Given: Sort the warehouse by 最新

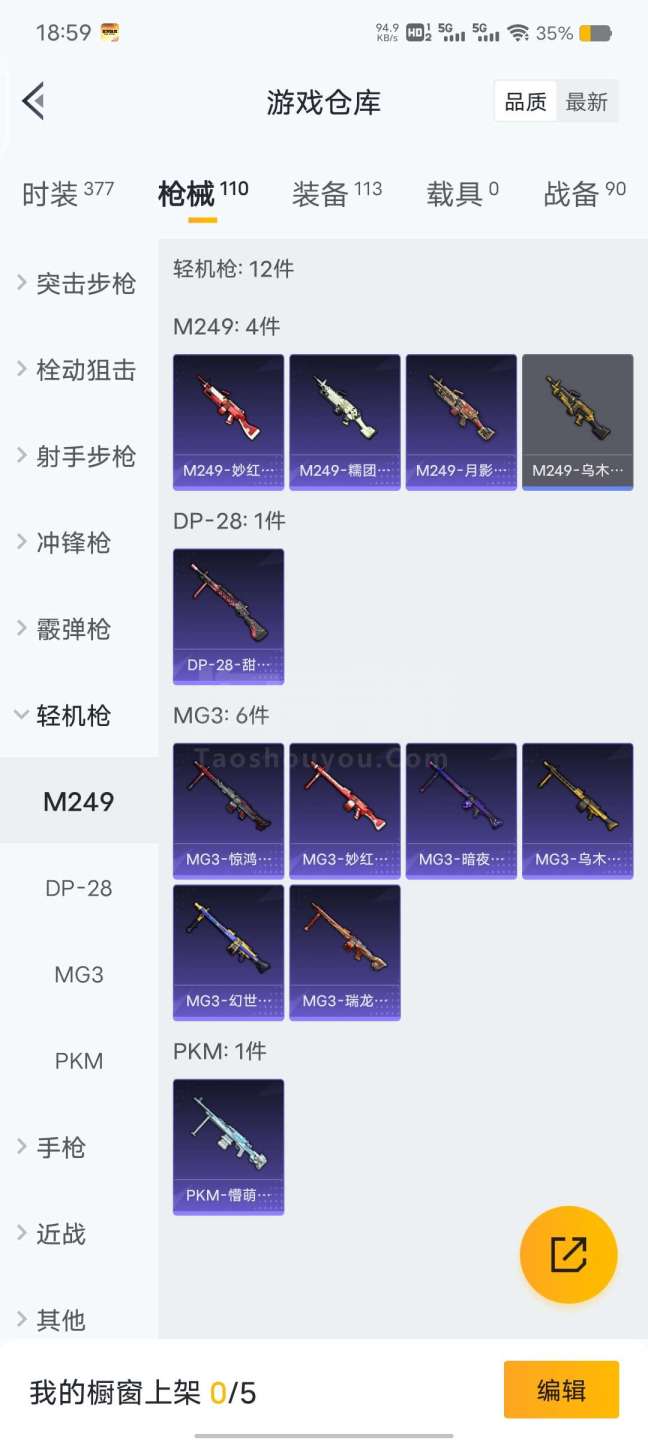Looking at the screenshot, I should pos(587,102).
